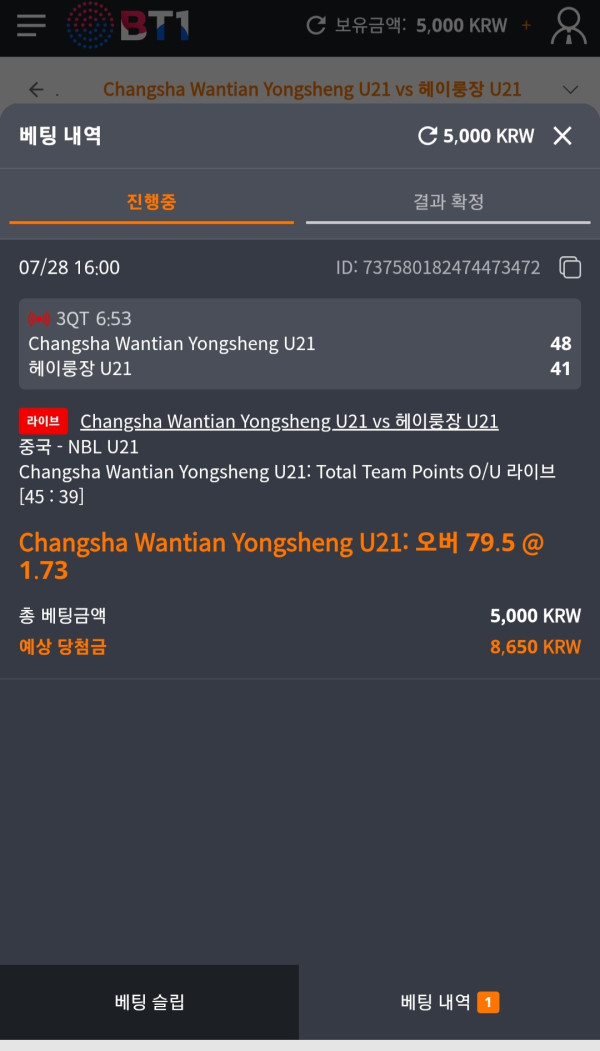Select the 베팅 내역 bottom tab
Image resolution: width=600 pixels, height=1051 pixels.
[449, 1002]
